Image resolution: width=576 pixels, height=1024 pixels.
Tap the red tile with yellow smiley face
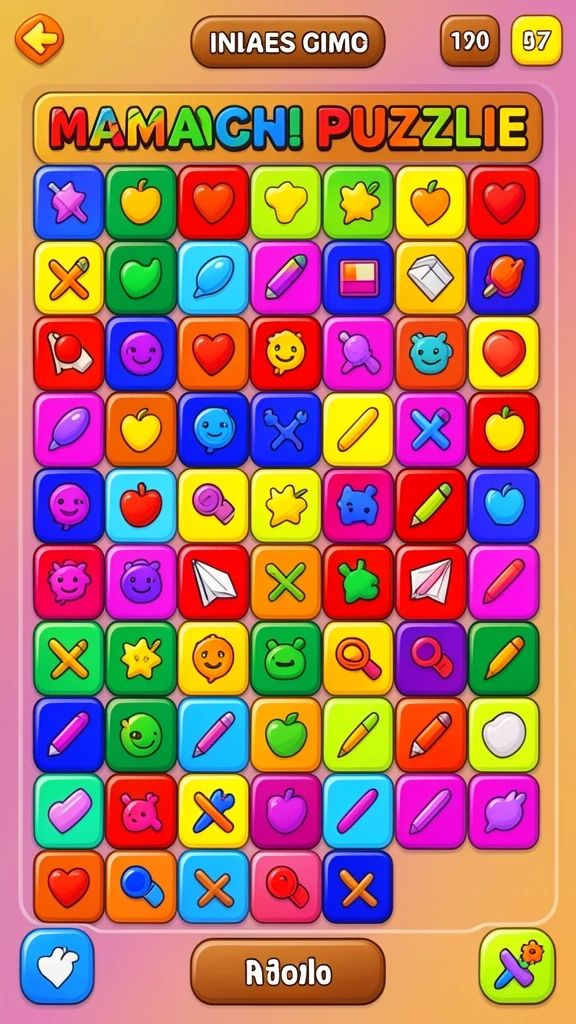285,353
